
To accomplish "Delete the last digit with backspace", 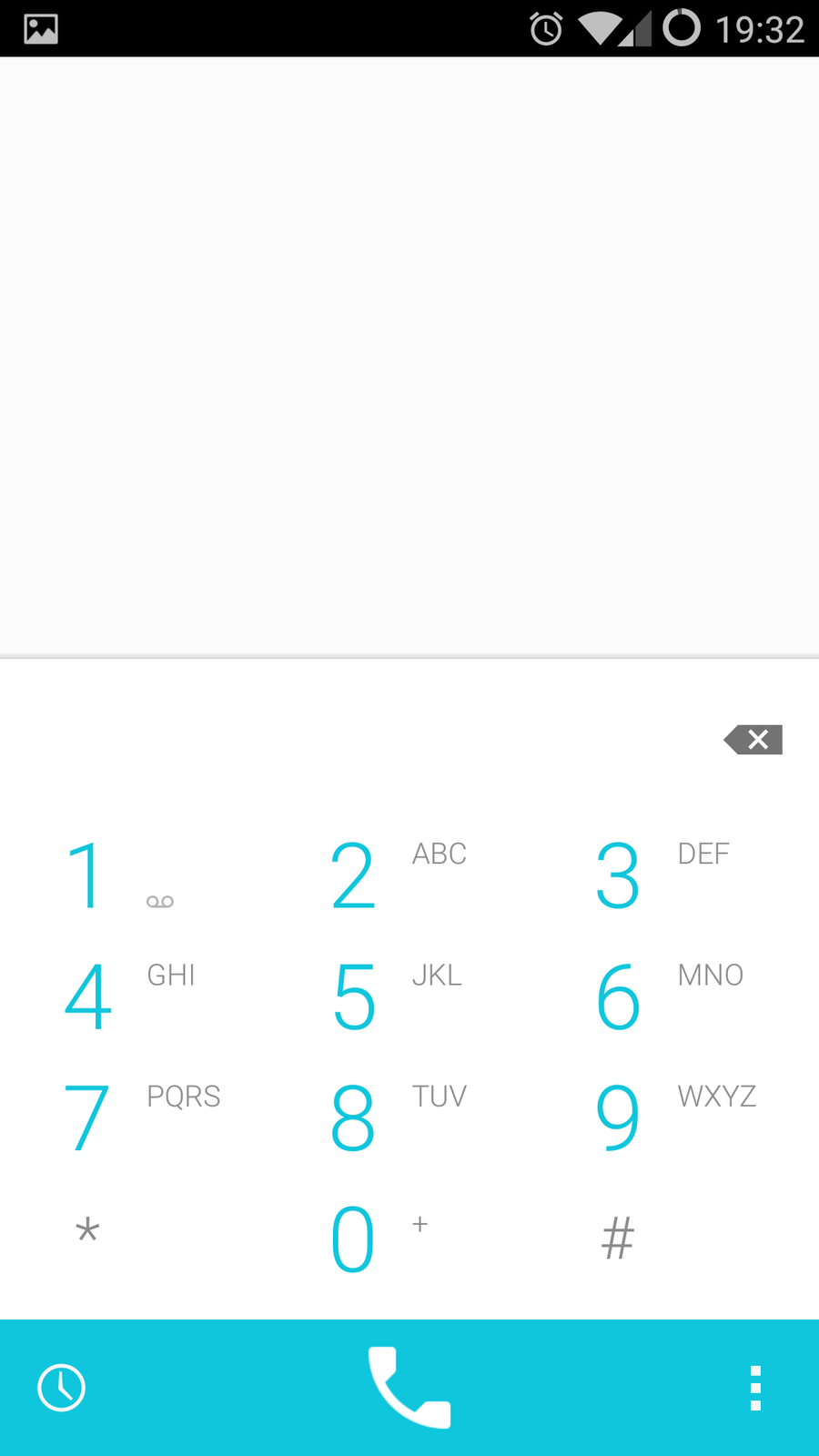I will coord(753,740).
